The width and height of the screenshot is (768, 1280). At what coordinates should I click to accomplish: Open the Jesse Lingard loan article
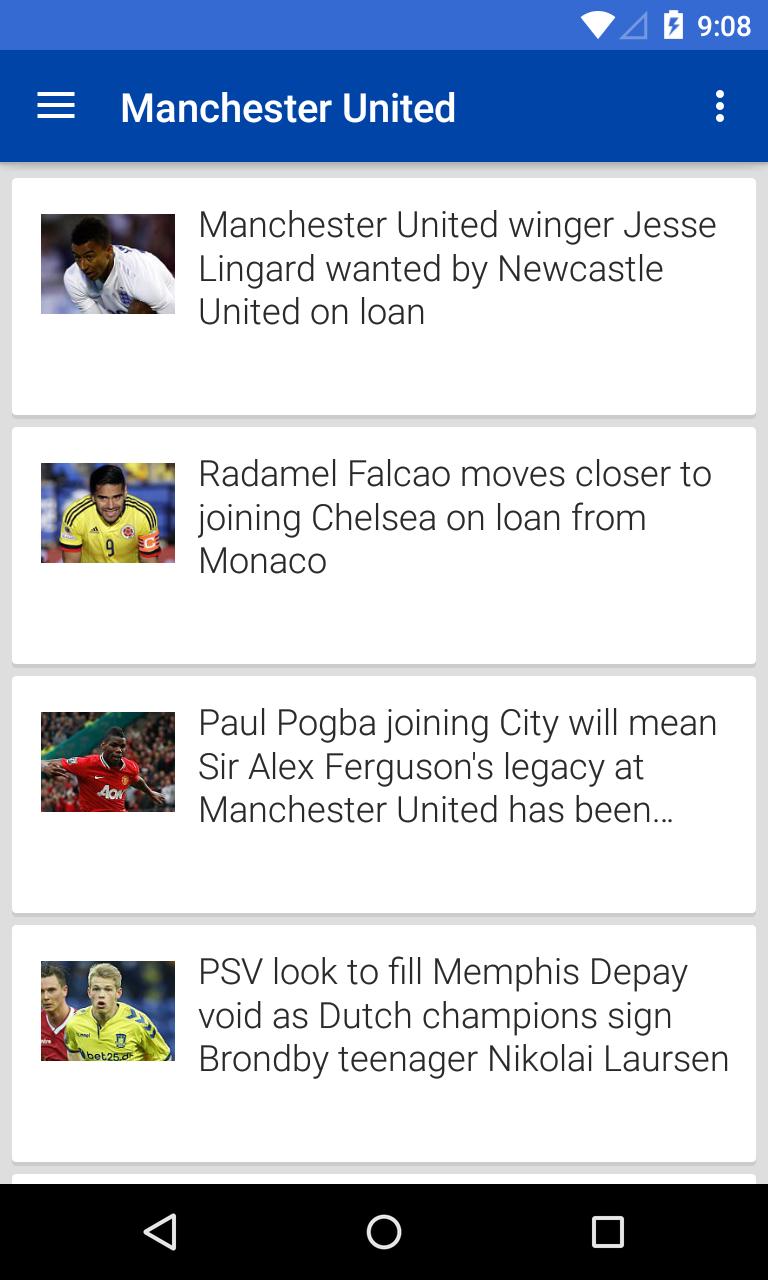tap(458, 268)
